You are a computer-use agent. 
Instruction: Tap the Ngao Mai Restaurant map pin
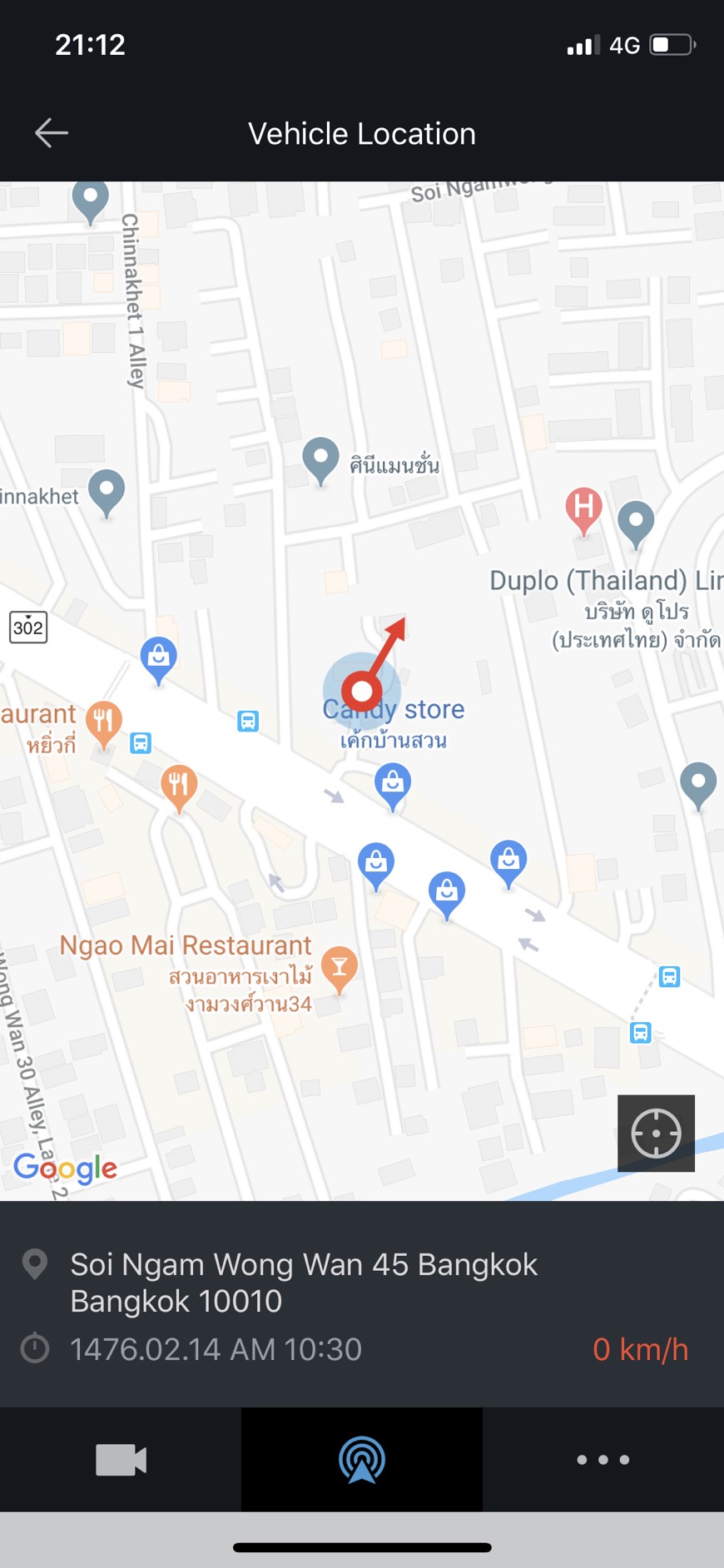(x=339, y=967)
